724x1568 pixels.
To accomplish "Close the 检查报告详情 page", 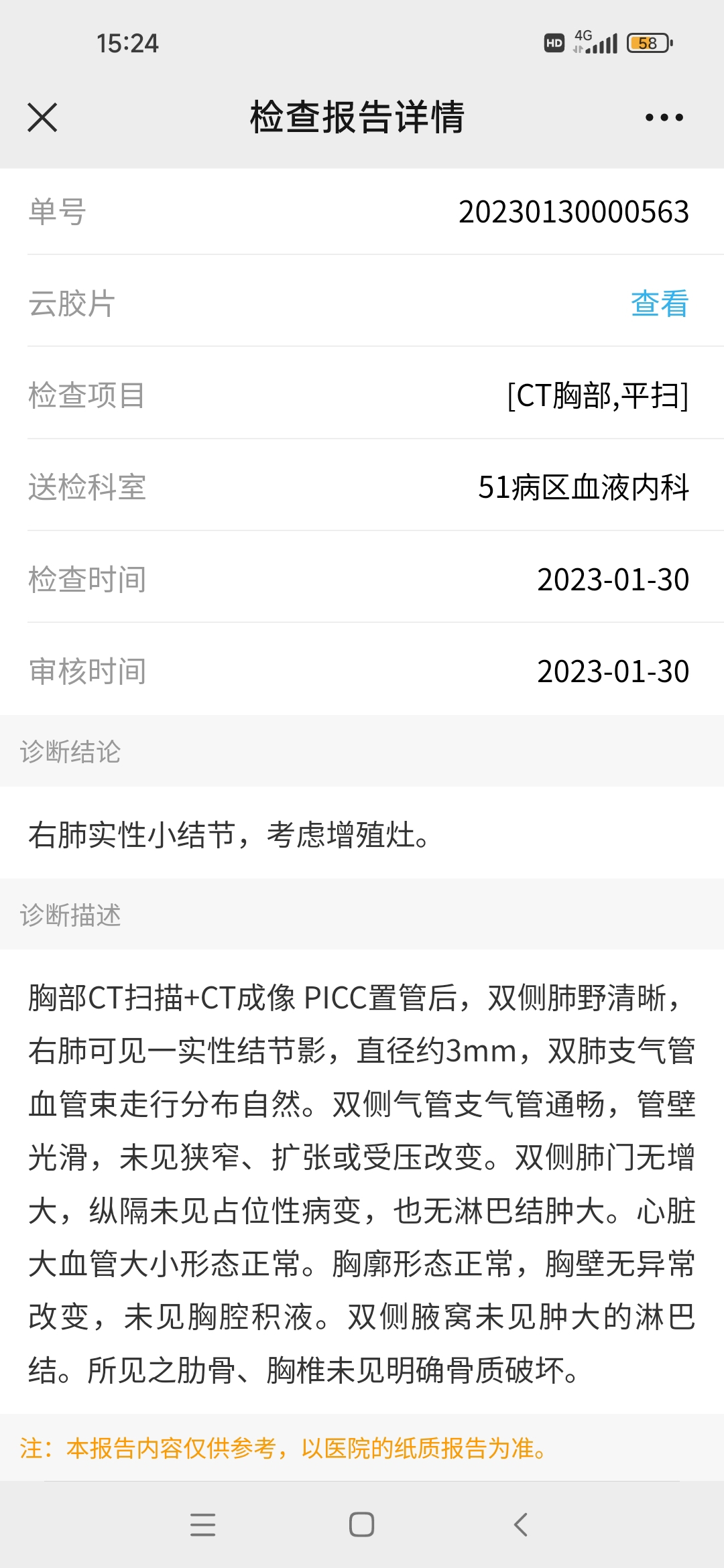I will point(42,117).
